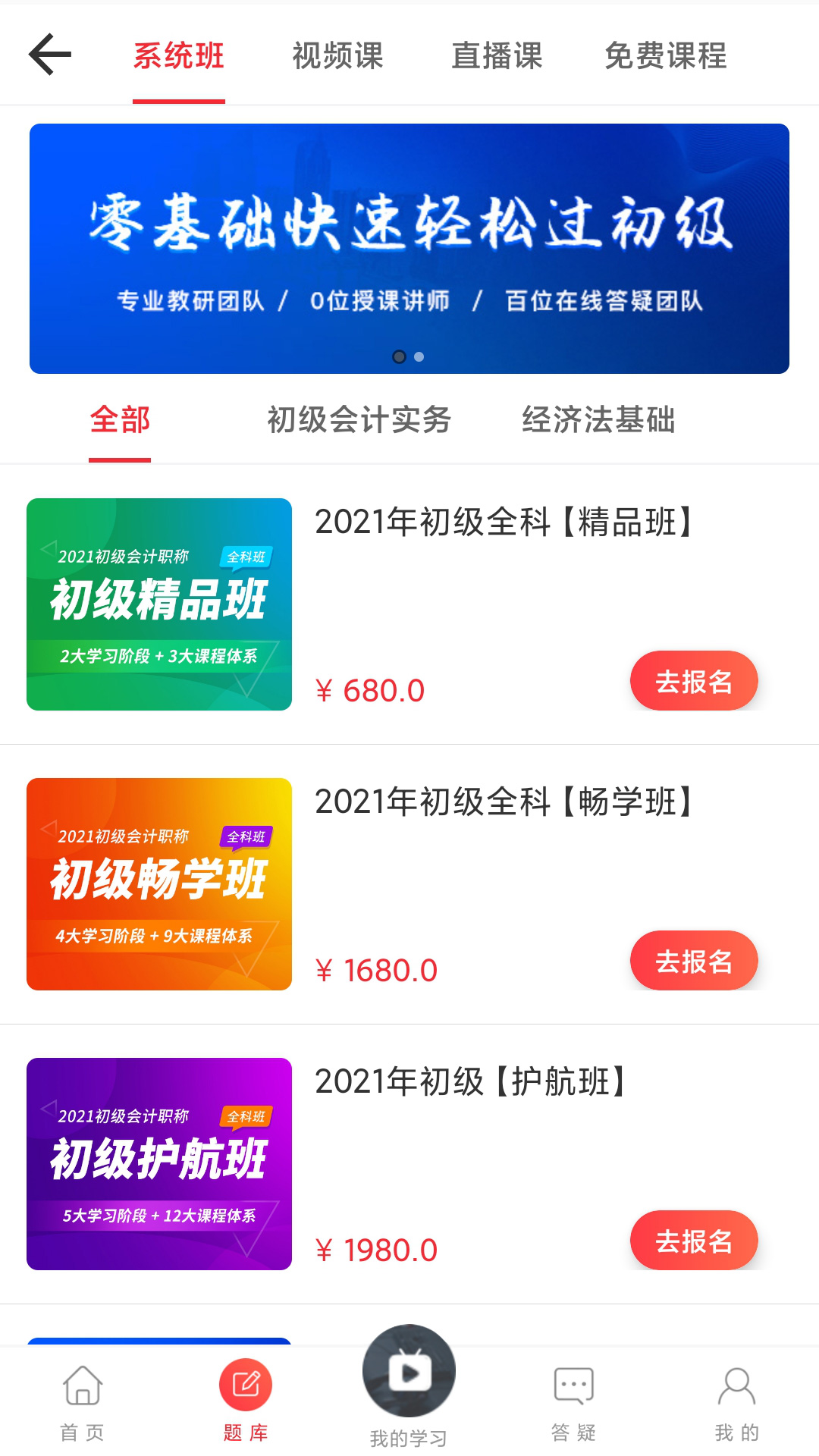The image size is (819, 1456).
Task: Open the 免费课程 tab
Action: [665, 56]
